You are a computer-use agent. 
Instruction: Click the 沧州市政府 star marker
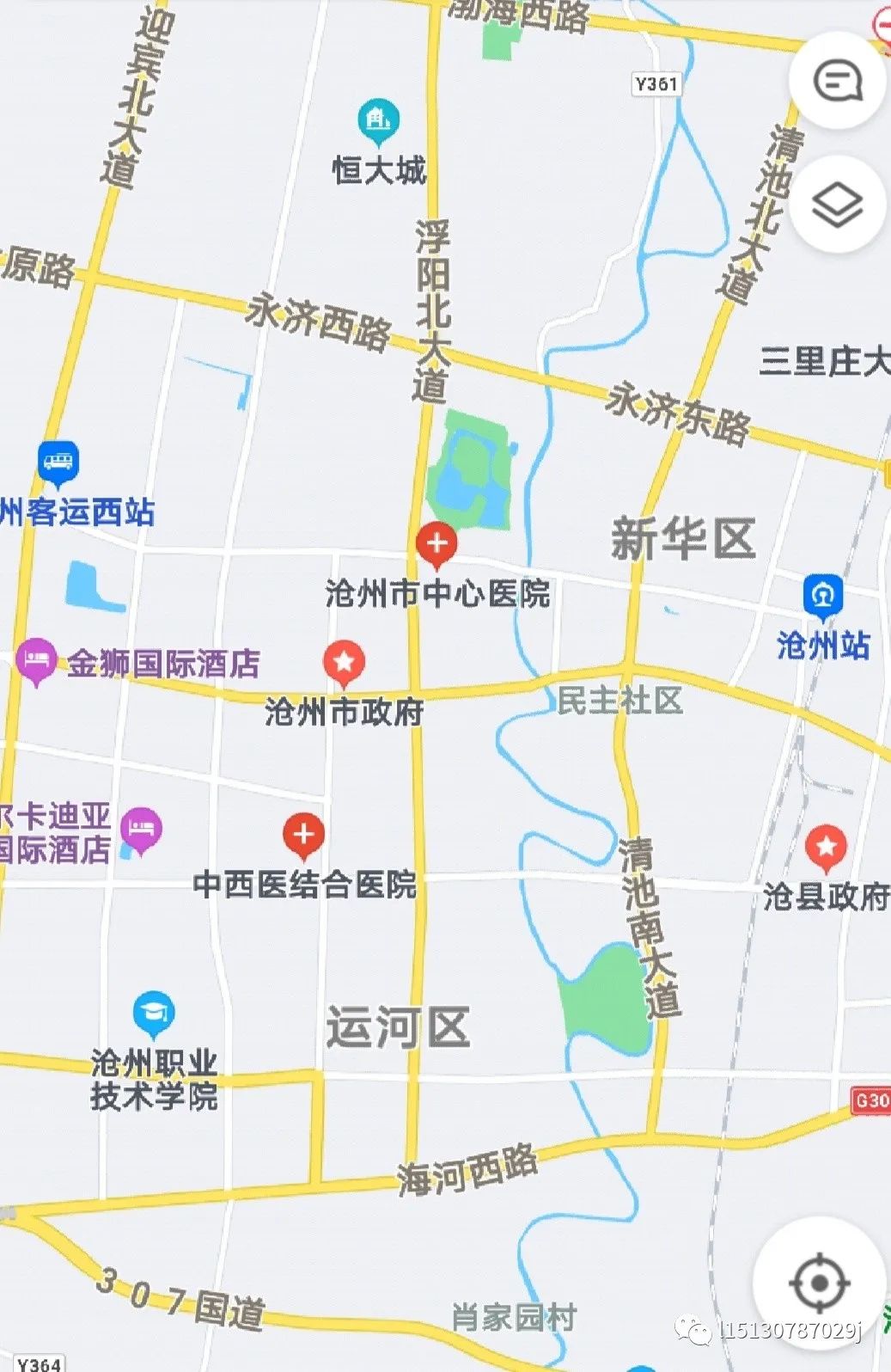coord(343,662)
